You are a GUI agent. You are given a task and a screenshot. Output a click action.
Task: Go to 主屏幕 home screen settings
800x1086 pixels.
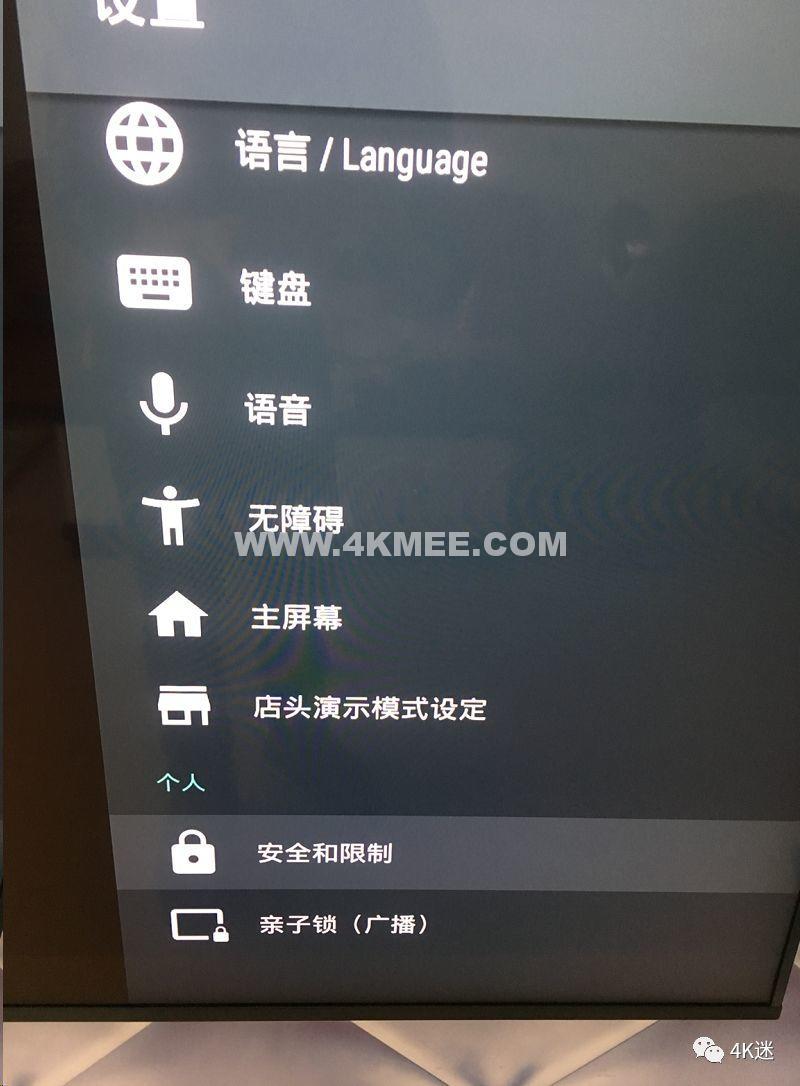pos(296,617)
